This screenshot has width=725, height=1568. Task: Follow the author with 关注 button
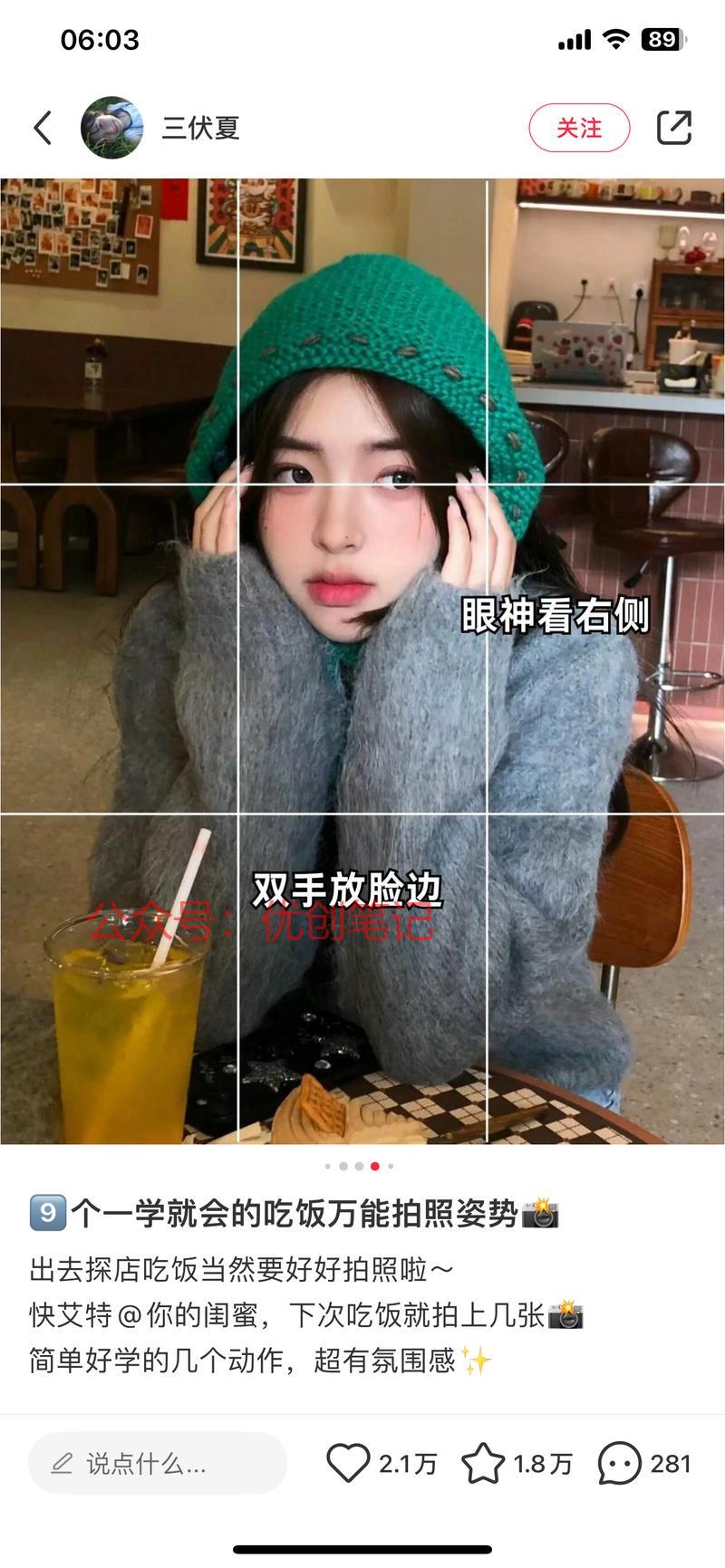[579, 128]
